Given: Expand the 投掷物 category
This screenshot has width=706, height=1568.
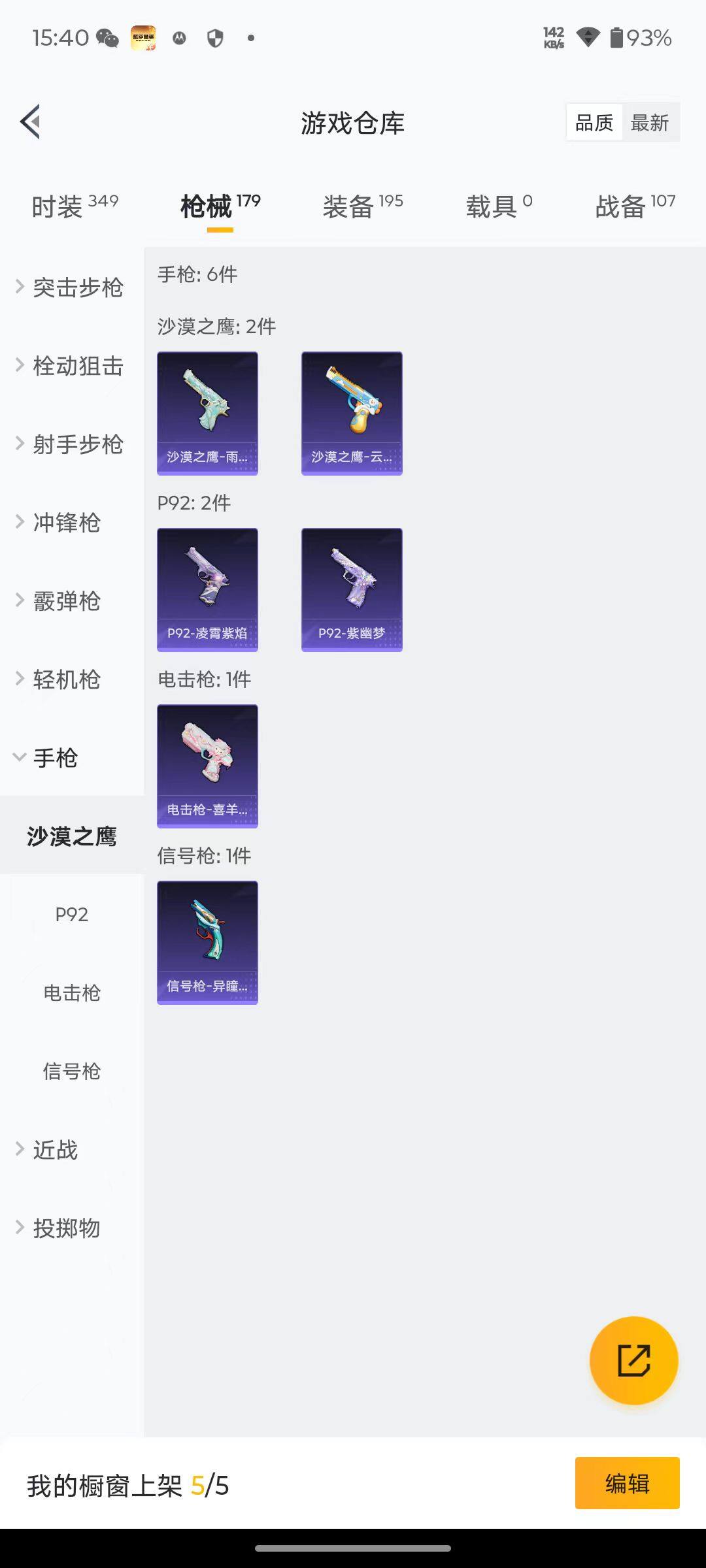Looking at the screenshot, I should tap(65, 1227).
